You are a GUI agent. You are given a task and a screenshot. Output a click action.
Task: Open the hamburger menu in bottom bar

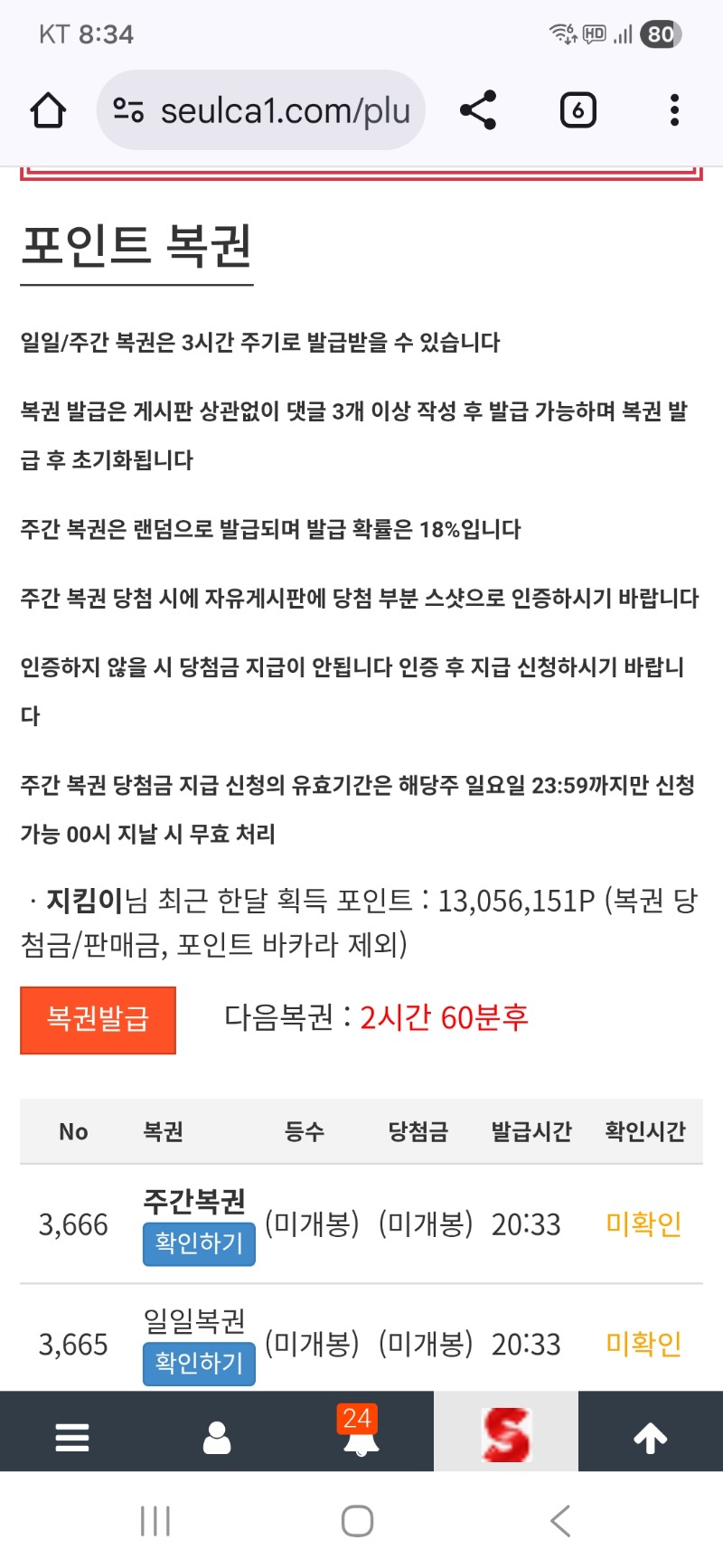(72, 1436)
